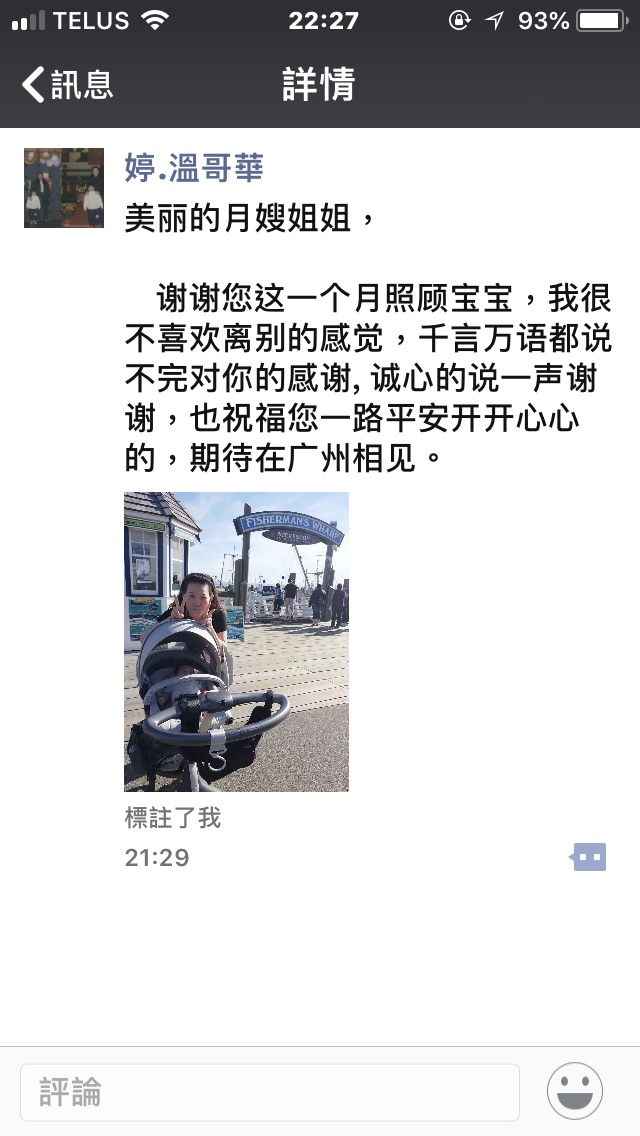Go back to 訊息 list

[67, 85]
